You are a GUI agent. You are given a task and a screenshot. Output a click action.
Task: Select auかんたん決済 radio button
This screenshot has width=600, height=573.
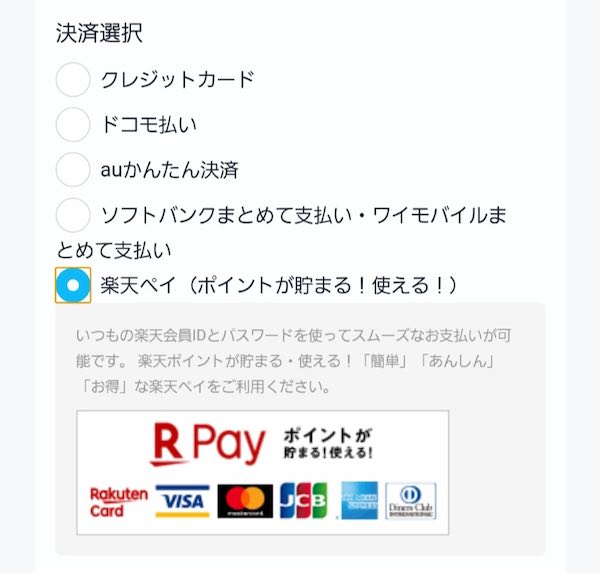click(73, 170)
